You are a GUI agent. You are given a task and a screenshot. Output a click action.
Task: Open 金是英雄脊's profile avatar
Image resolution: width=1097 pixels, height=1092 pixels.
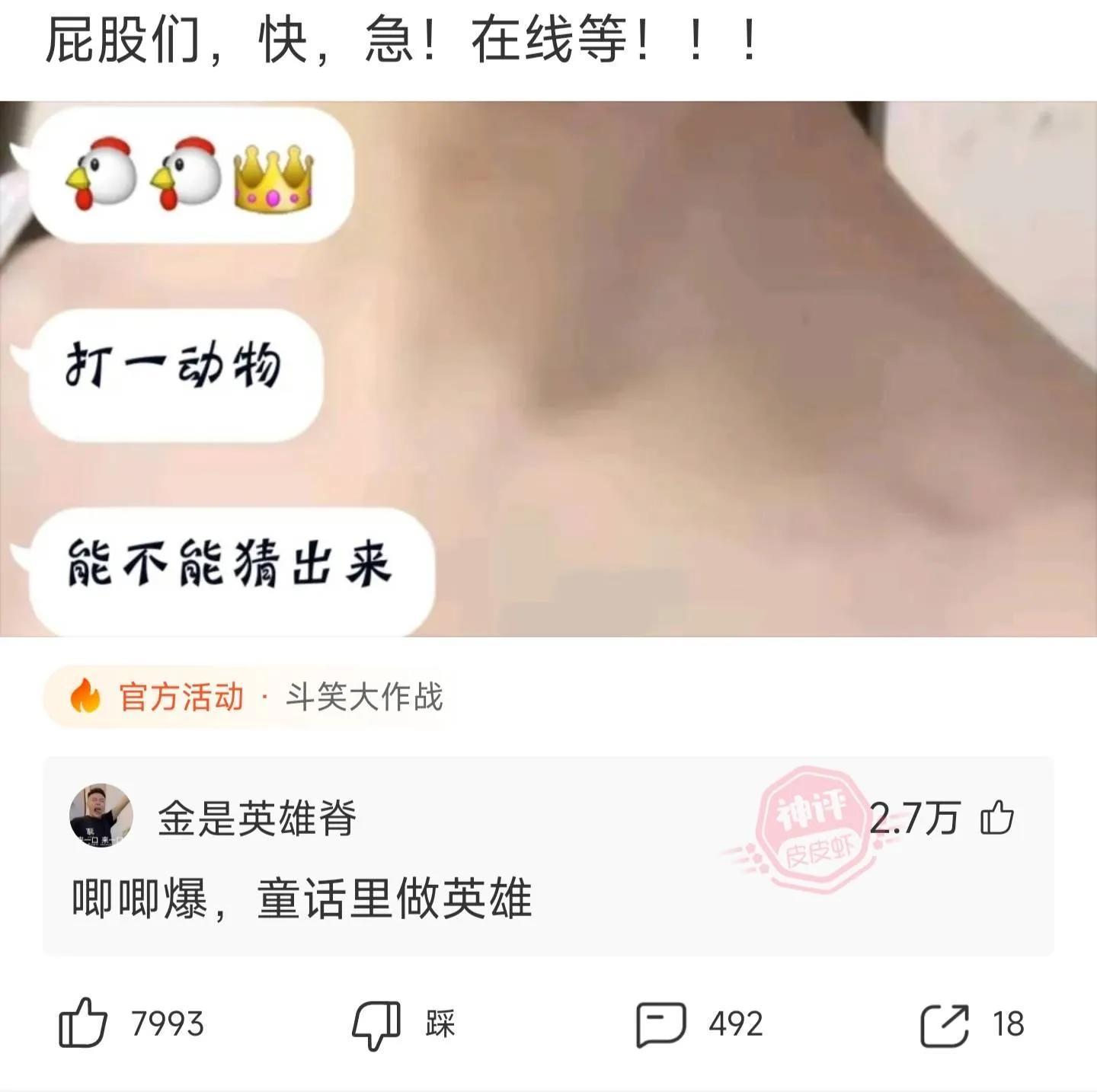click(x=101, y=815)
